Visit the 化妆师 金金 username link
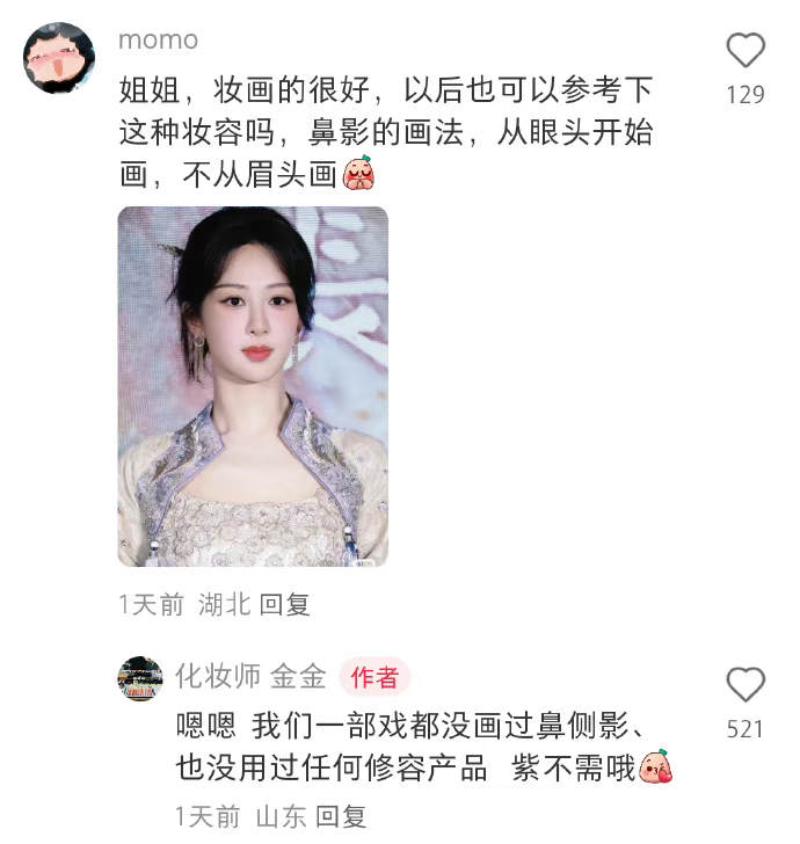Viewport: 800px width, 844px height. click(x=251, y=676)
